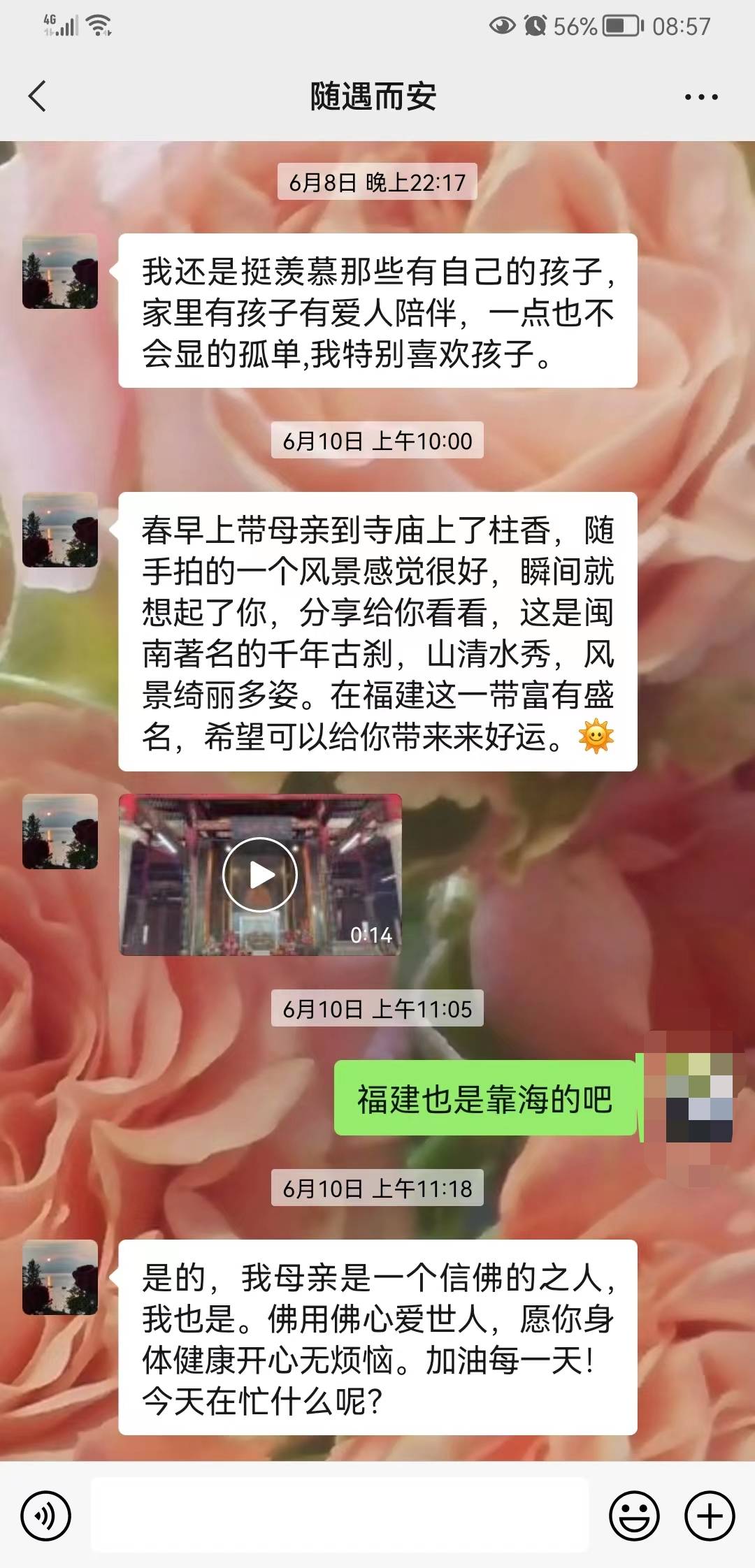Go back from the 随遇而安 chat

pos(38,96)
